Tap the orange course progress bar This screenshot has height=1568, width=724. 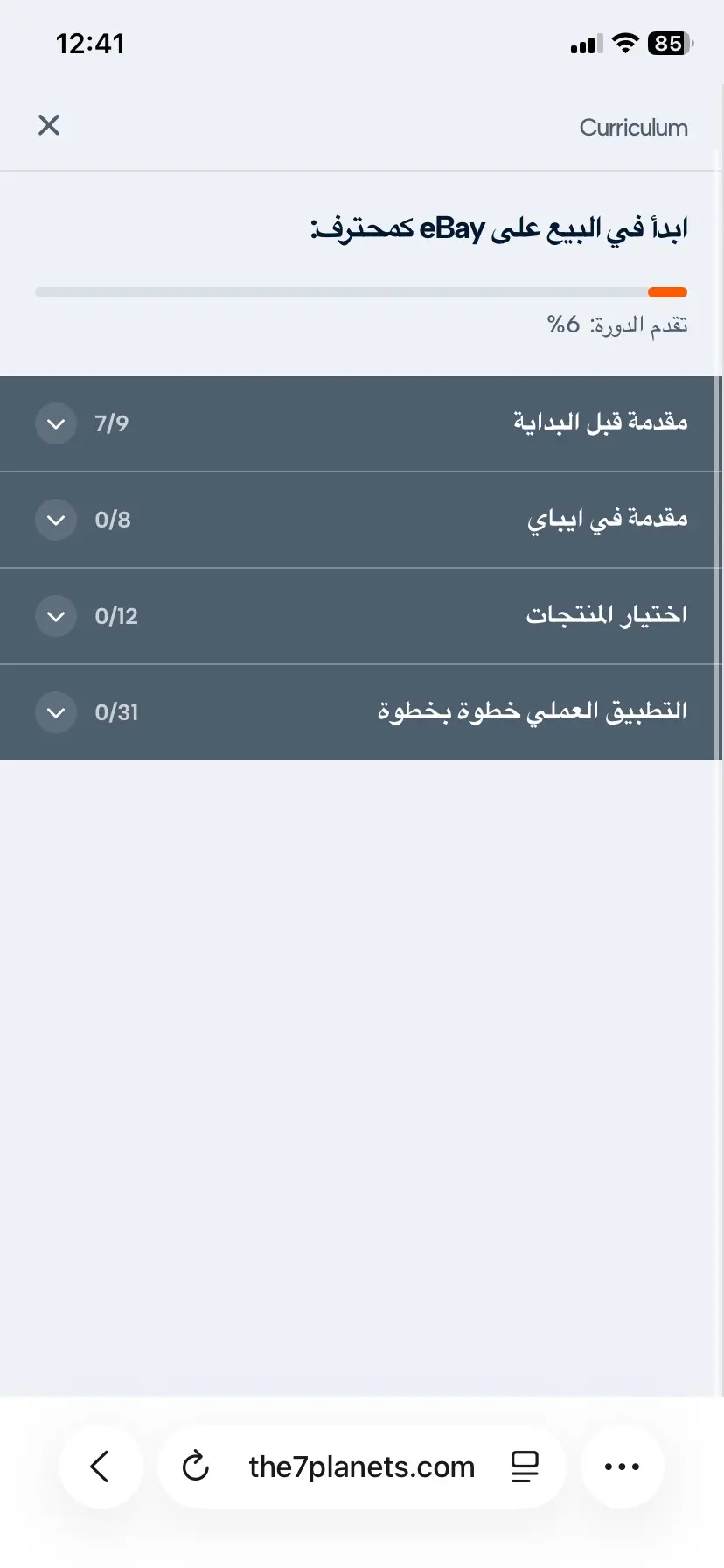[666, 291]
